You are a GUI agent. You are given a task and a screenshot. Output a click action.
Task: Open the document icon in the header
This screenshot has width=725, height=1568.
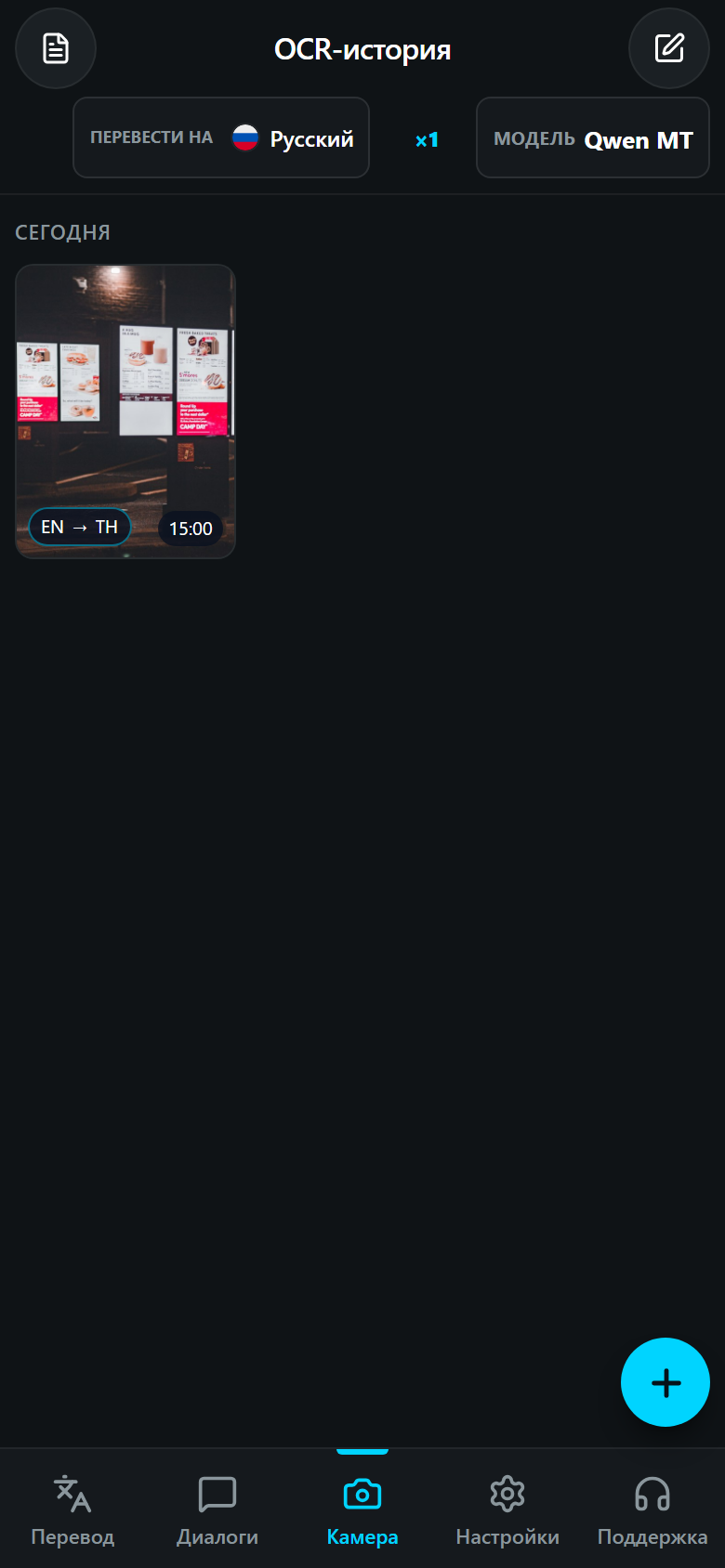point(56,48)
